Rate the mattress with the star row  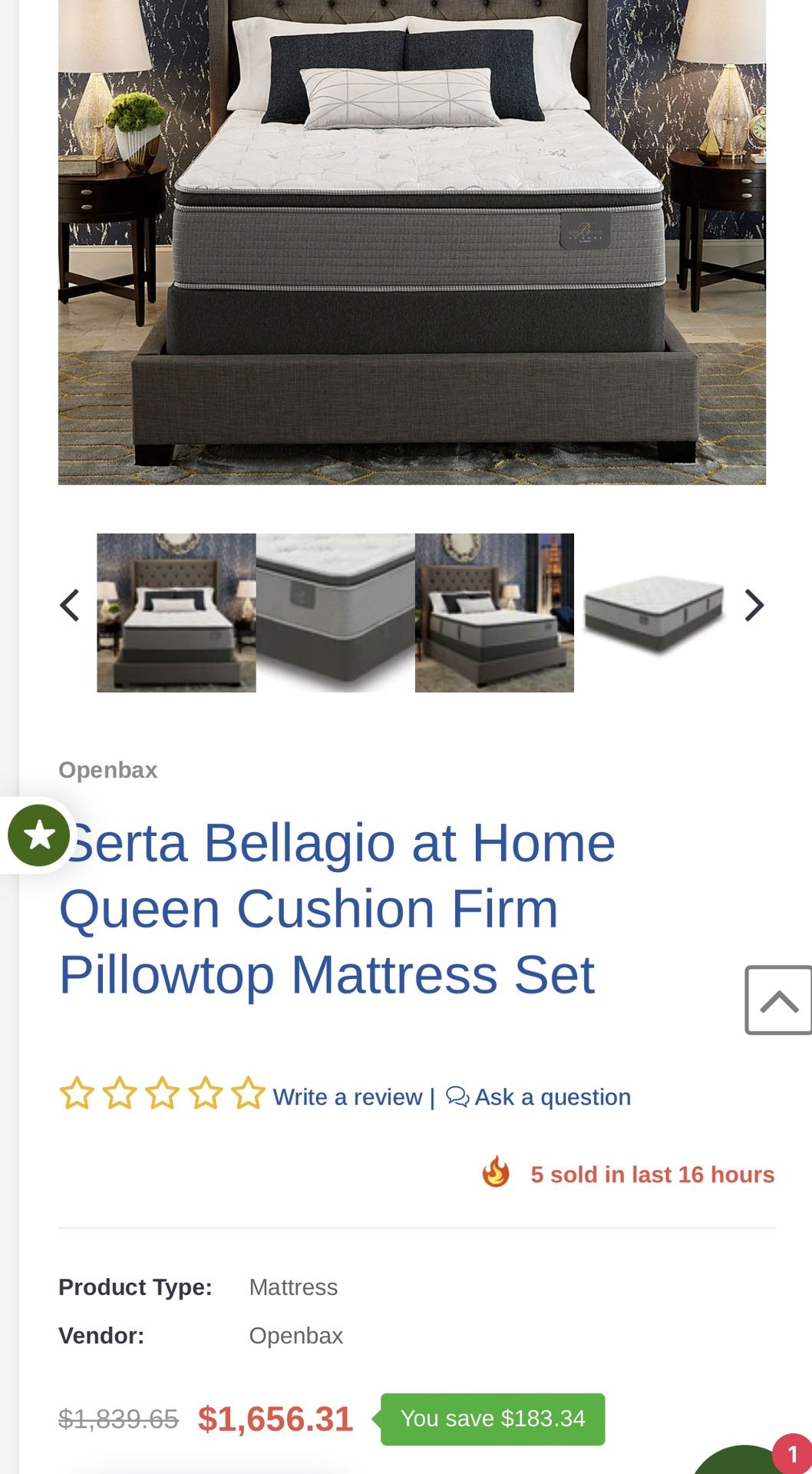coord(162,1094)
